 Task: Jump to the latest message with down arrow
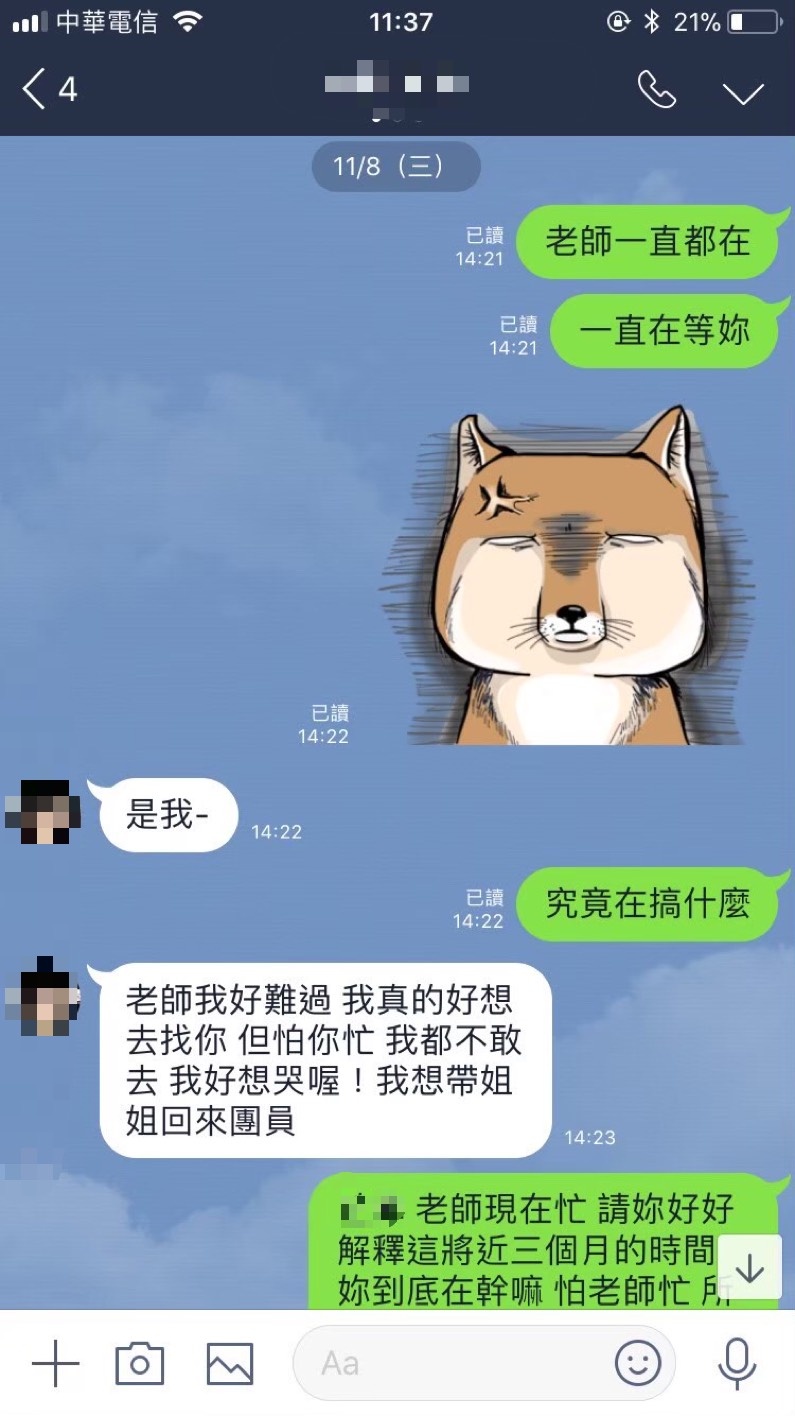point(749,1268)
